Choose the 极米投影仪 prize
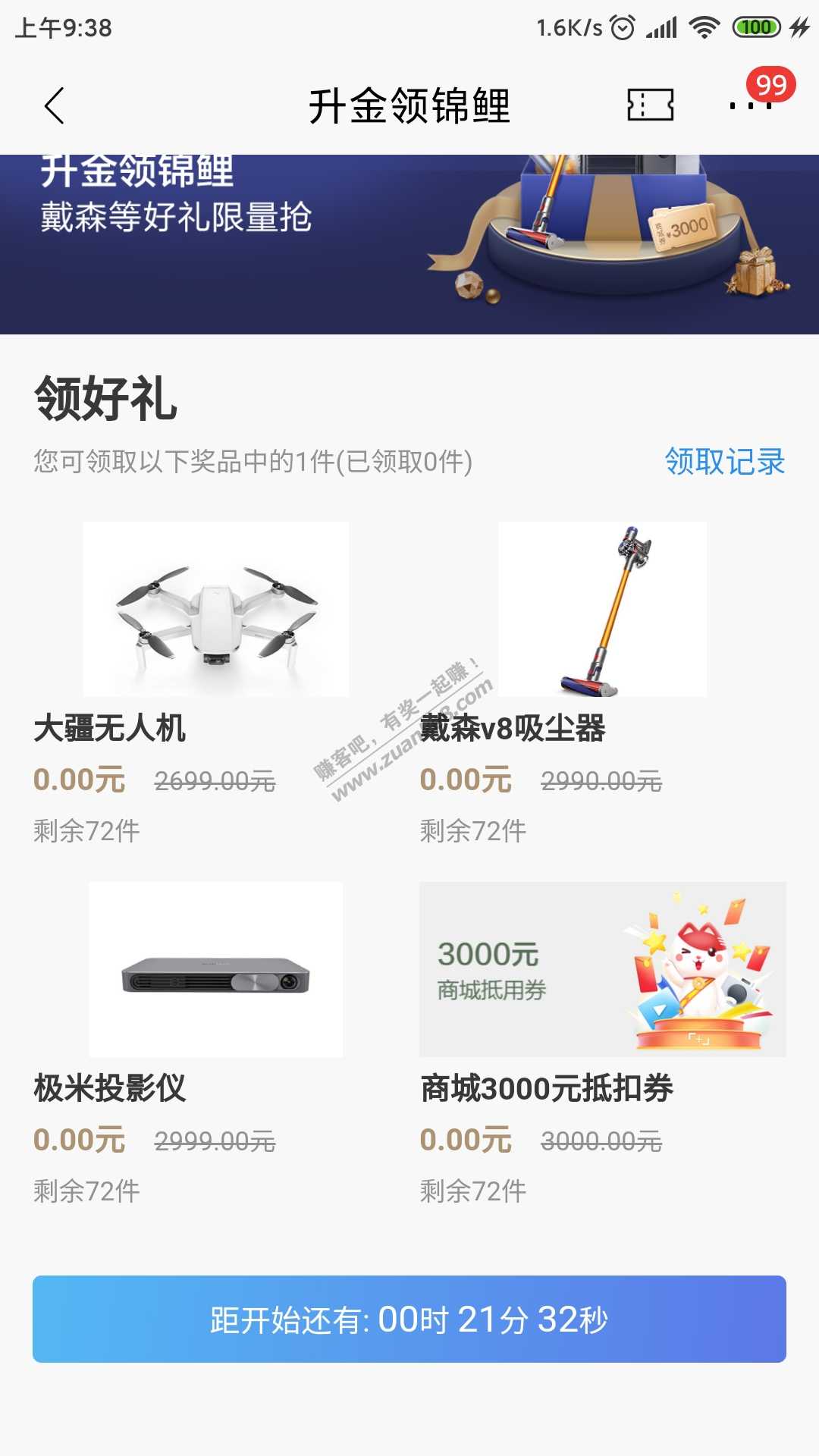This screenshot has height=1456, width=819. click(x=215, y=969)
